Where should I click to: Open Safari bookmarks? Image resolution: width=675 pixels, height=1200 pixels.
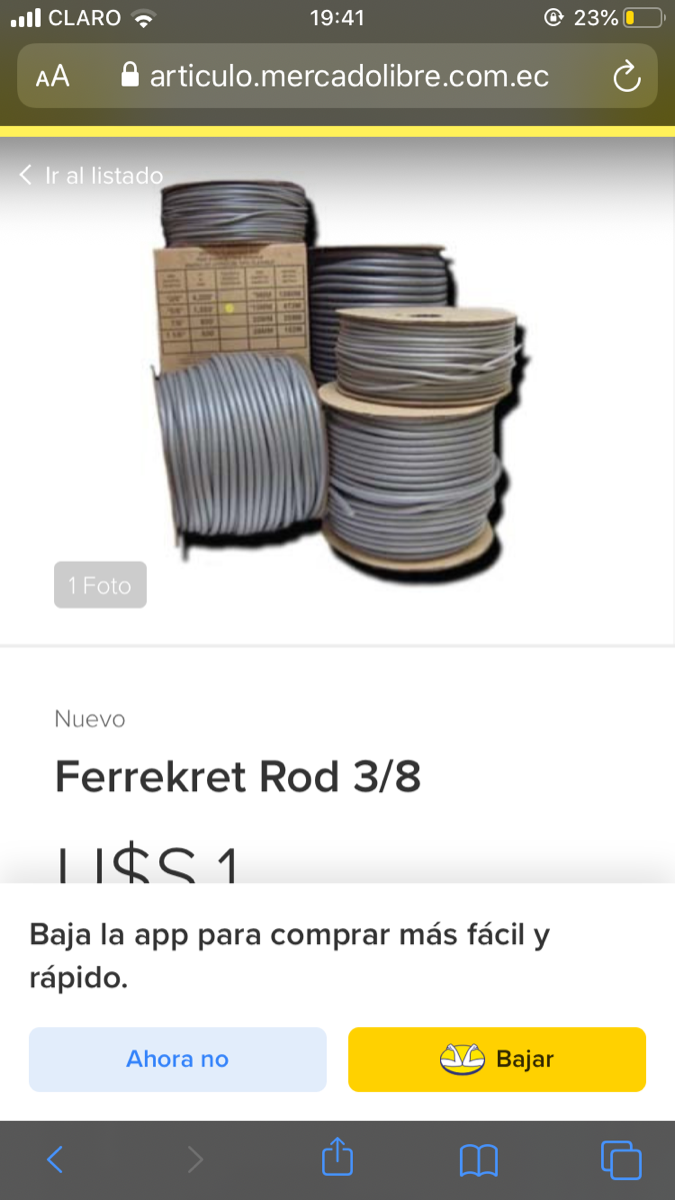[479, 1160]
